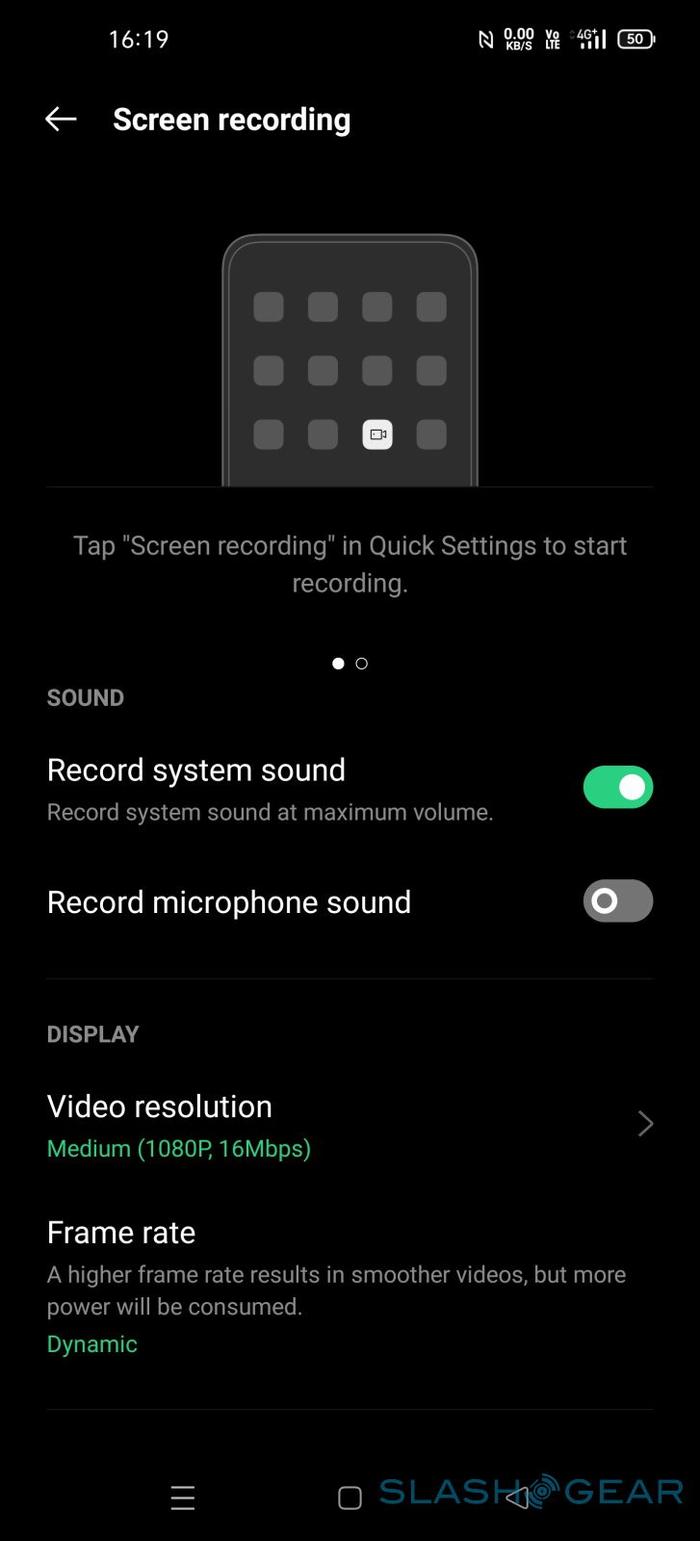Image resolution: width=700 pixels, height=1541 pixels.
Task: Enable Record microphone sound
Action: (x=617, y=901)
